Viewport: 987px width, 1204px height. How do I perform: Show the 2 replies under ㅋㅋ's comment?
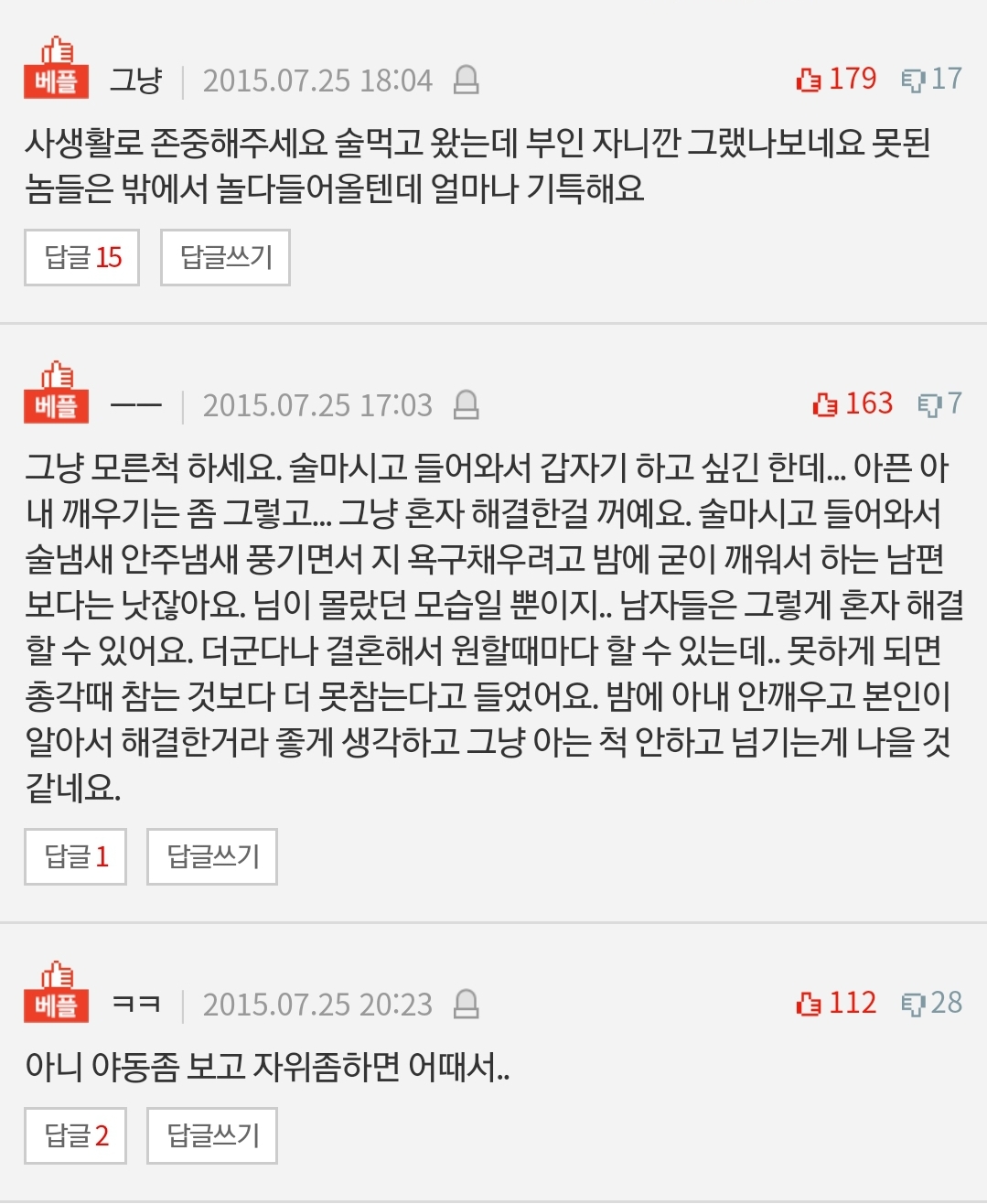[x=76, y=1136]
